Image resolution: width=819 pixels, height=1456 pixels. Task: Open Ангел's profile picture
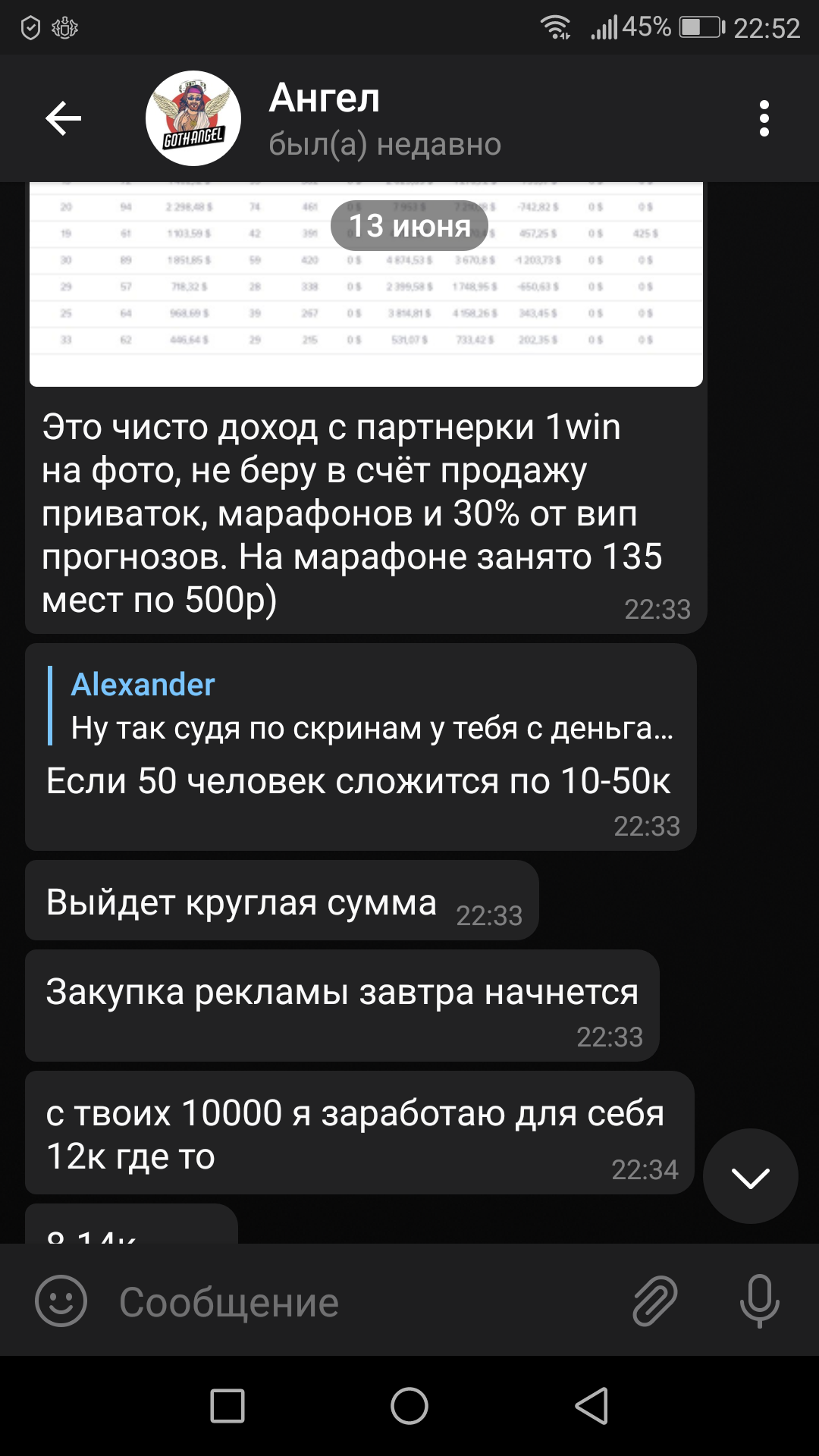193,118
